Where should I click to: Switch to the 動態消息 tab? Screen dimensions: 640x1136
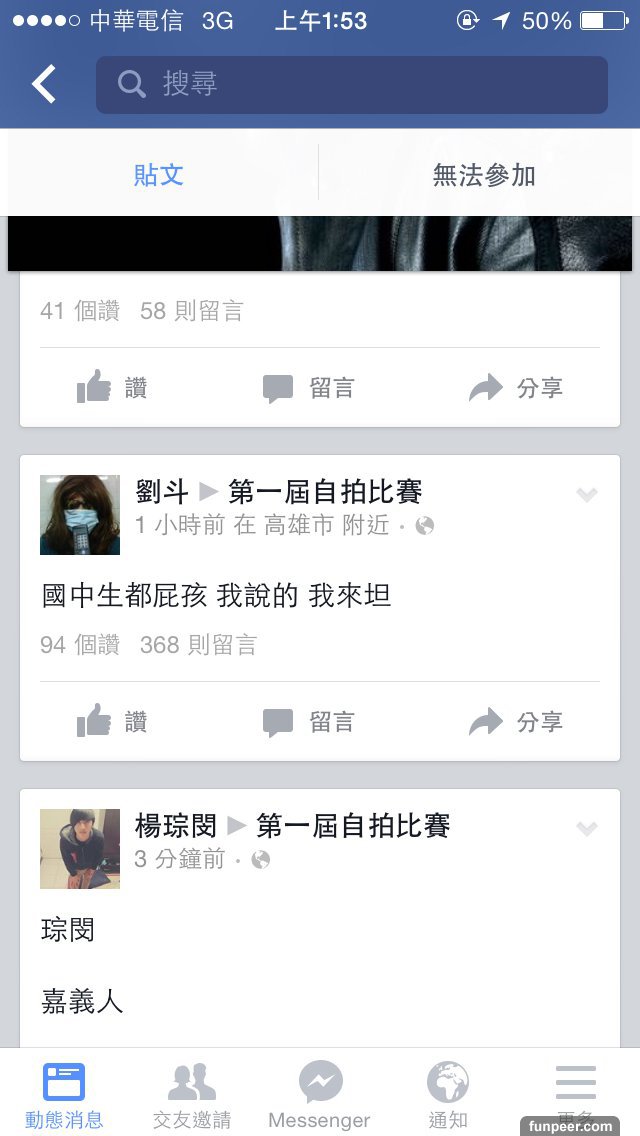64,1095
